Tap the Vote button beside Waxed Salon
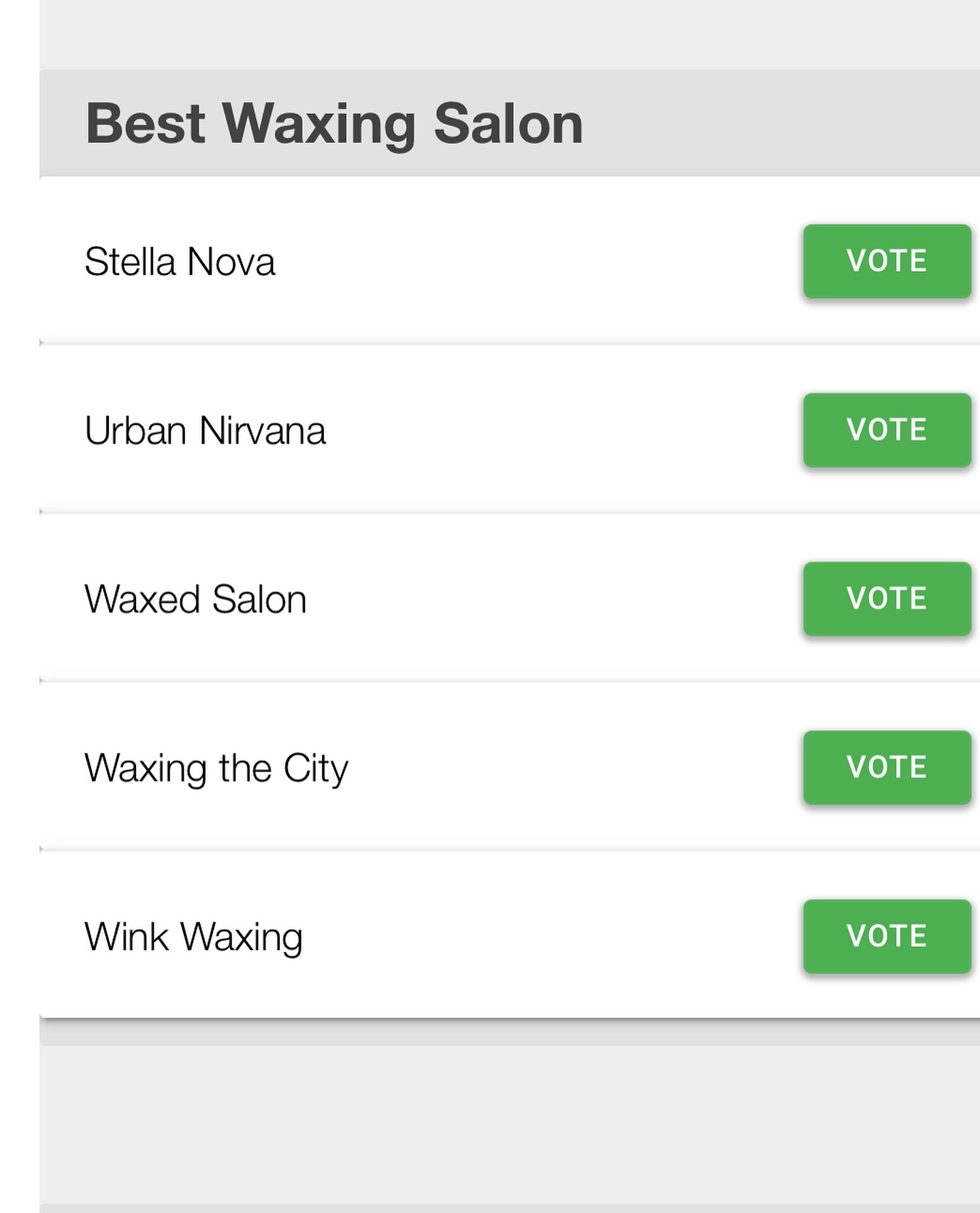The image size is (980, 1213). [886, 599]
